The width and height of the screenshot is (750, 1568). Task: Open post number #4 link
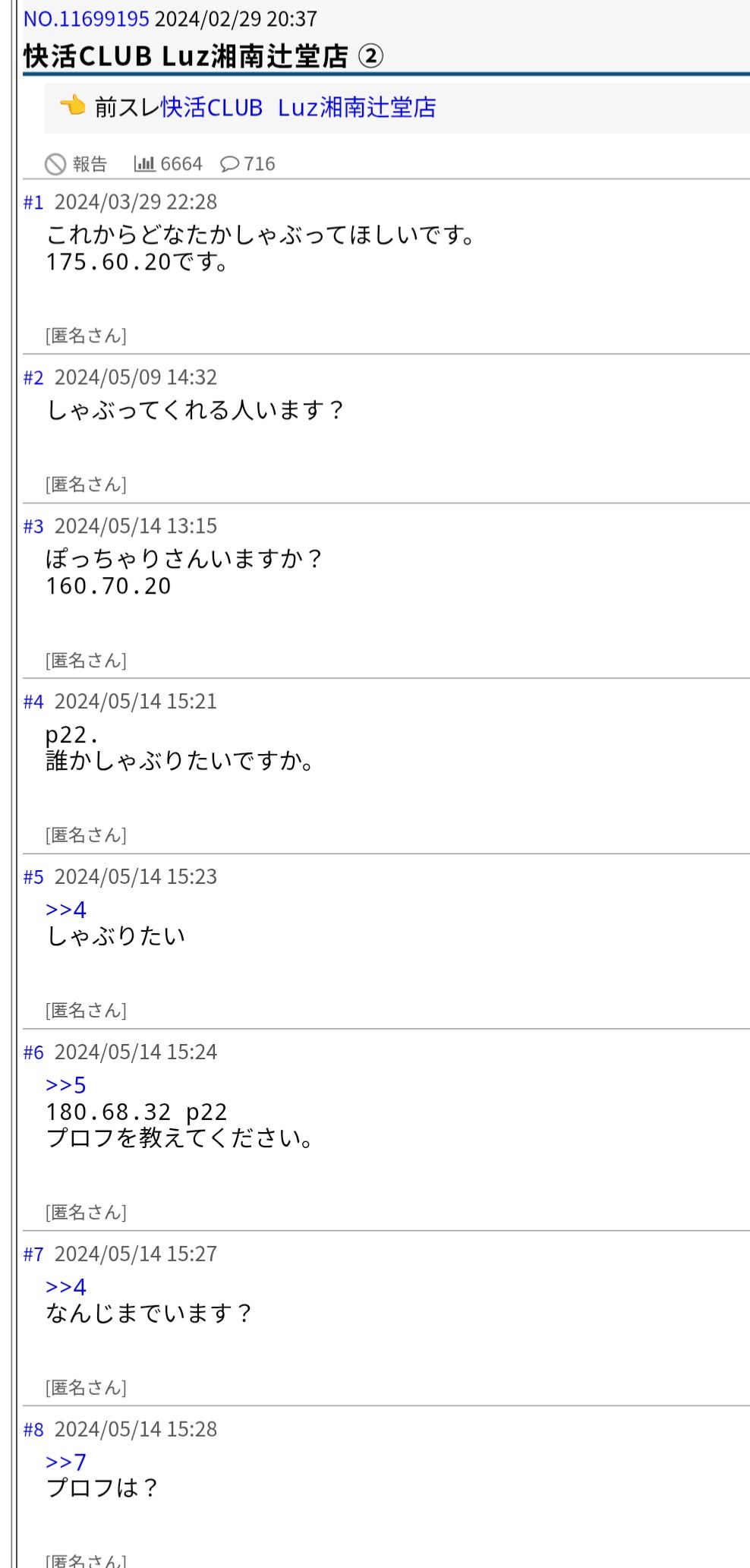33,702
